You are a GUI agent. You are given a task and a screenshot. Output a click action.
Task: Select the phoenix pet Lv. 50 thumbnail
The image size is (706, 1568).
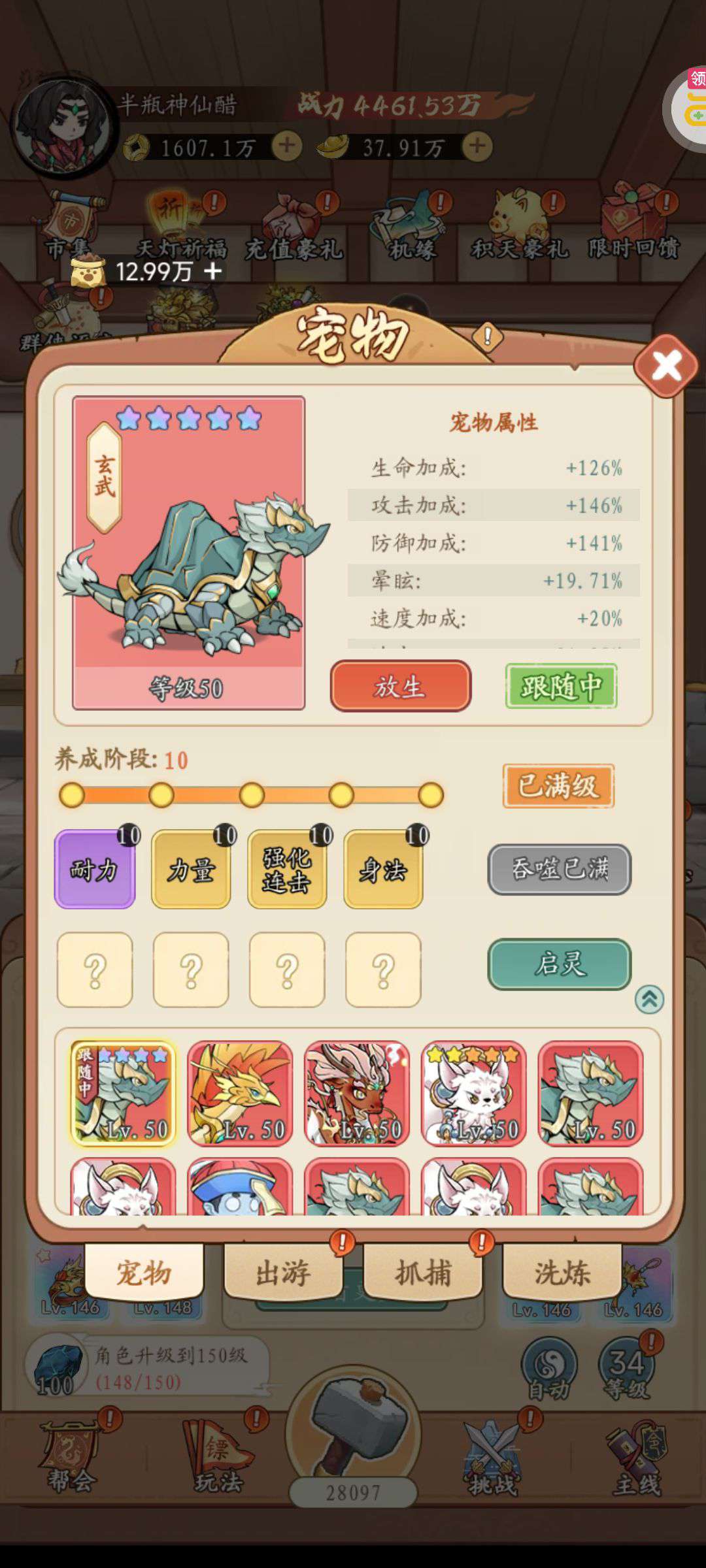pos(240,1093)
